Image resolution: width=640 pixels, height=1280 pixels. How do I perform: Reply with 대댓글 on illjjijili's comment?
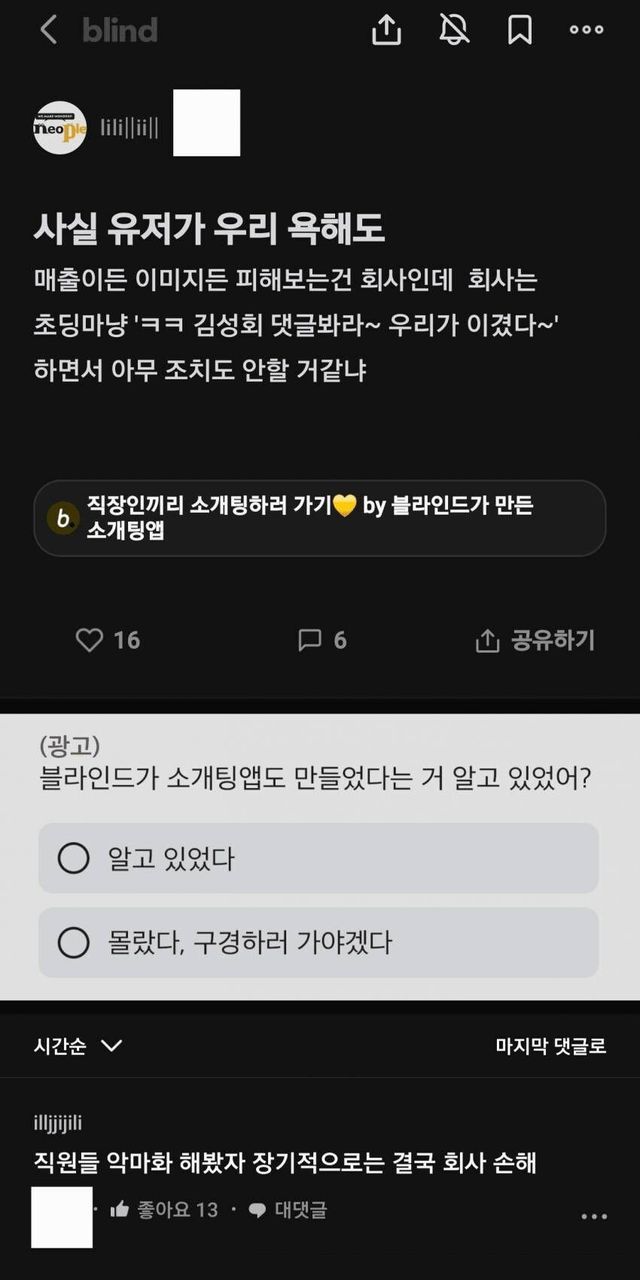288,1210
